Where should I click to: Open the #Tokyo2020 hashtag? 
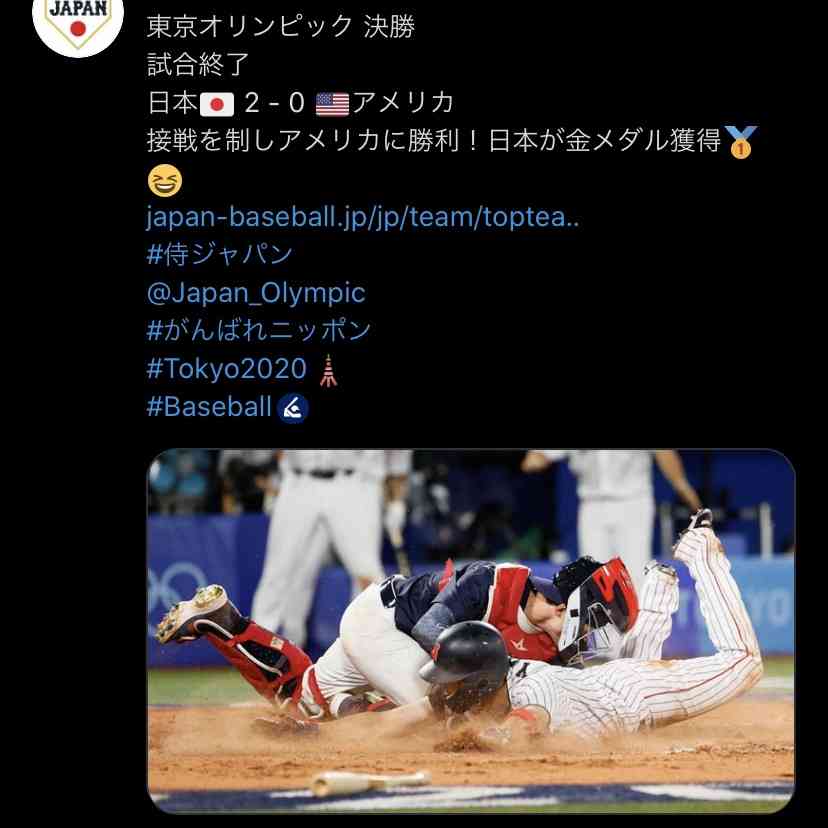coord(227,368)
